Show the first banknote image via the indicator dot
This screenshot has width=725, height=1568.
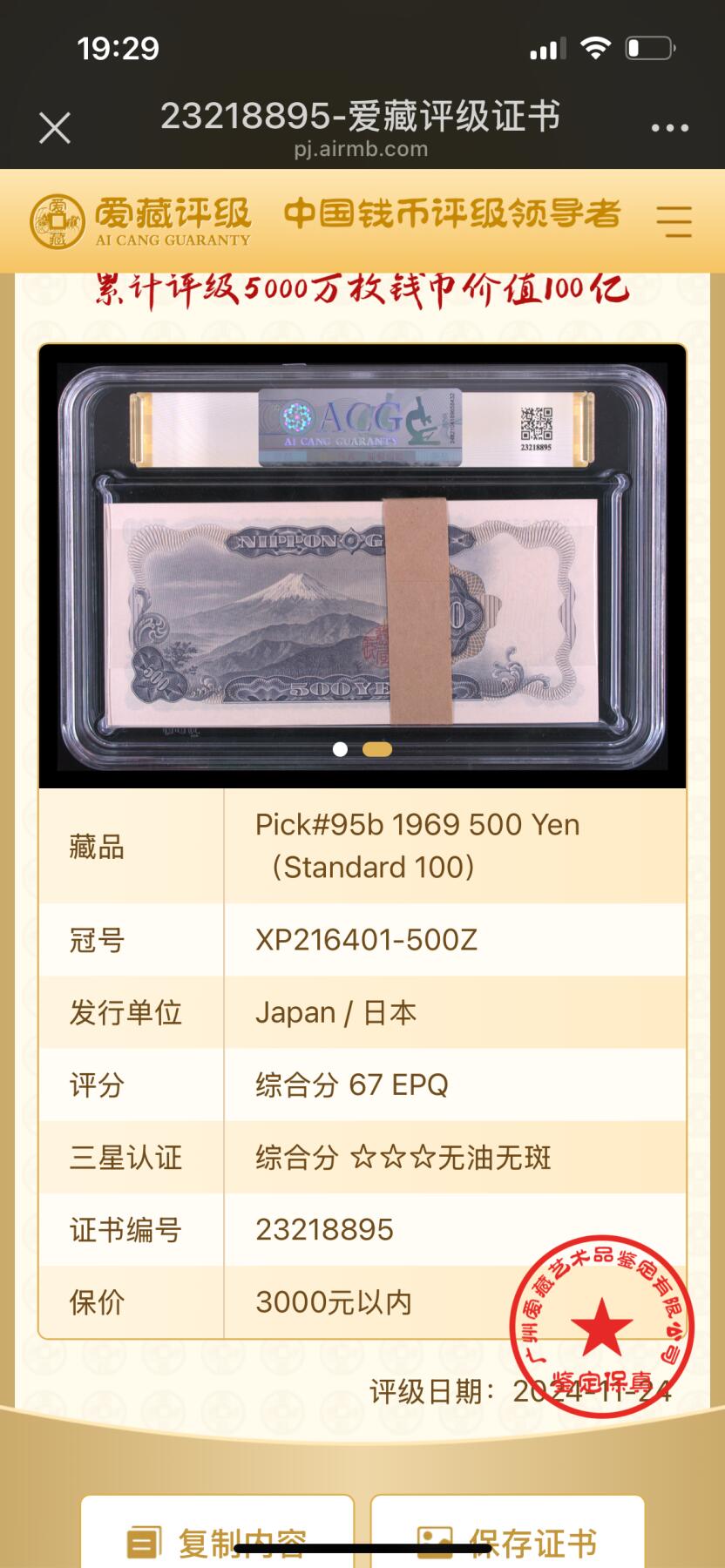tap(340, 749)
